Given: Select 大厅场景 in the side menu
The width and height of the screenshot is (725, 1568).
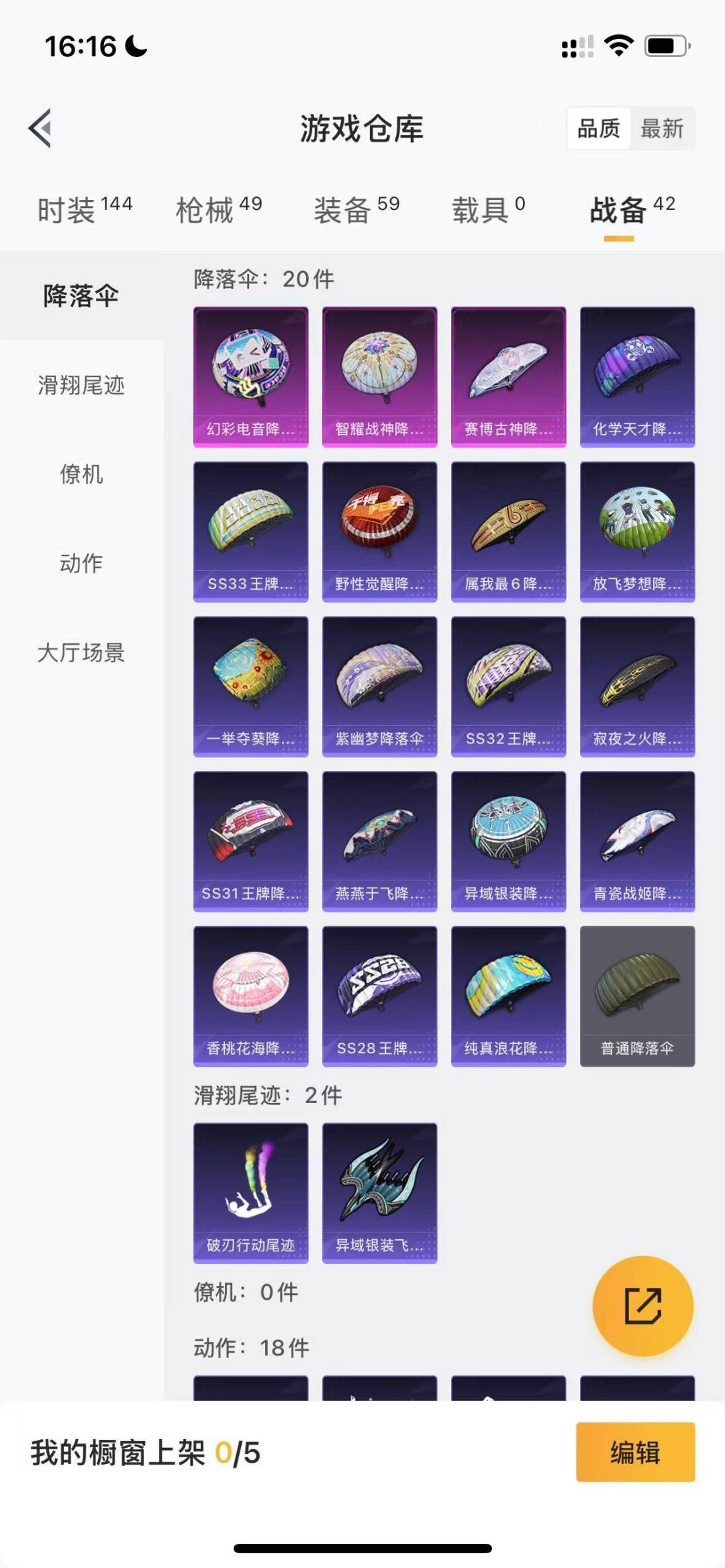Looking at the screenshot, I should click(x=81, y=652).
